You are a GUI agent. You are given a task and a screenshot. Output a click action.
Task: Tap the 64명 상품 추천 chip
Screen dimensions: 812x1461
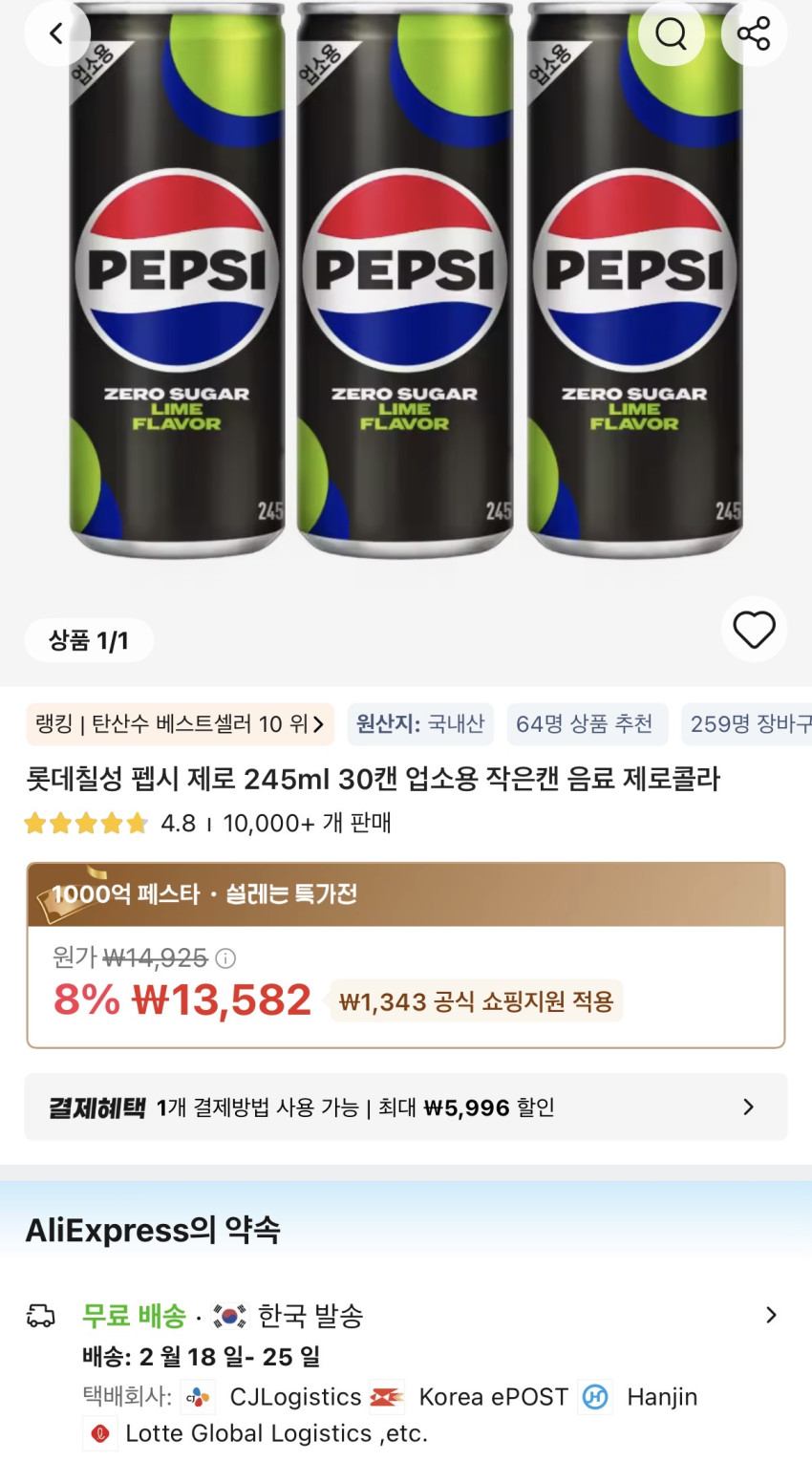pos(585,724)
